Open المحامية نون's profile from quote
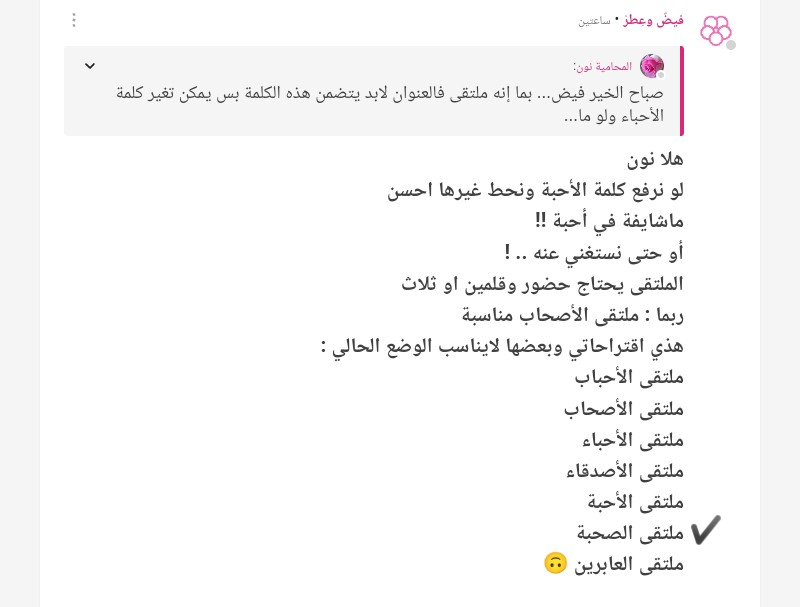This screenshot has width=800, height=607. click(603, 67)
